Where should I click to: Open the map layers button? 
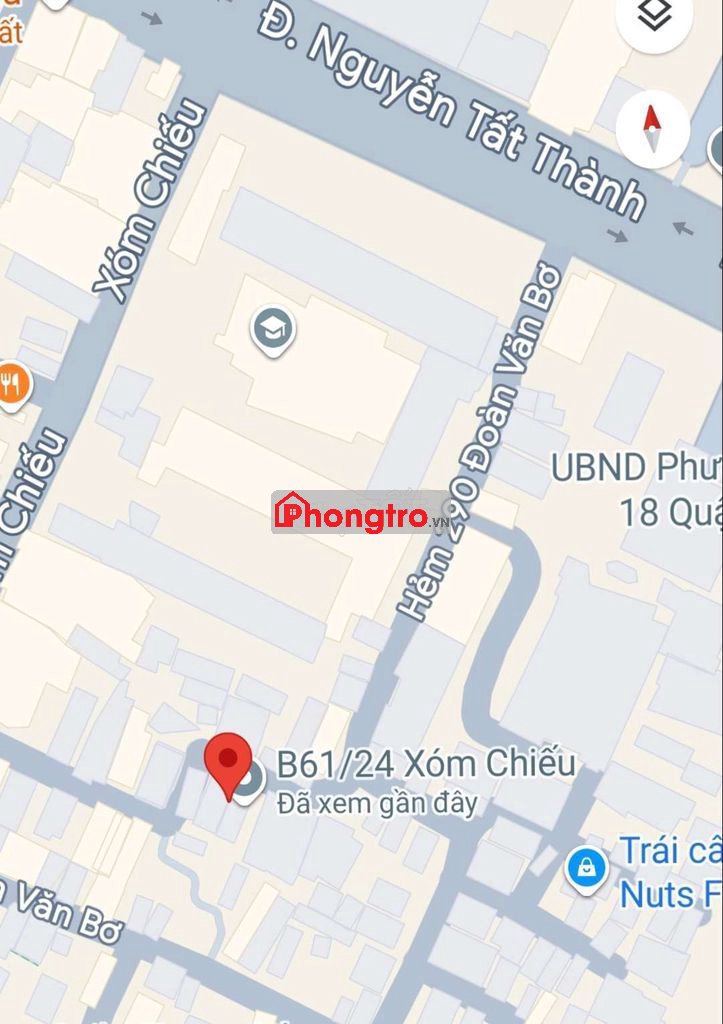tap(654, 16)
